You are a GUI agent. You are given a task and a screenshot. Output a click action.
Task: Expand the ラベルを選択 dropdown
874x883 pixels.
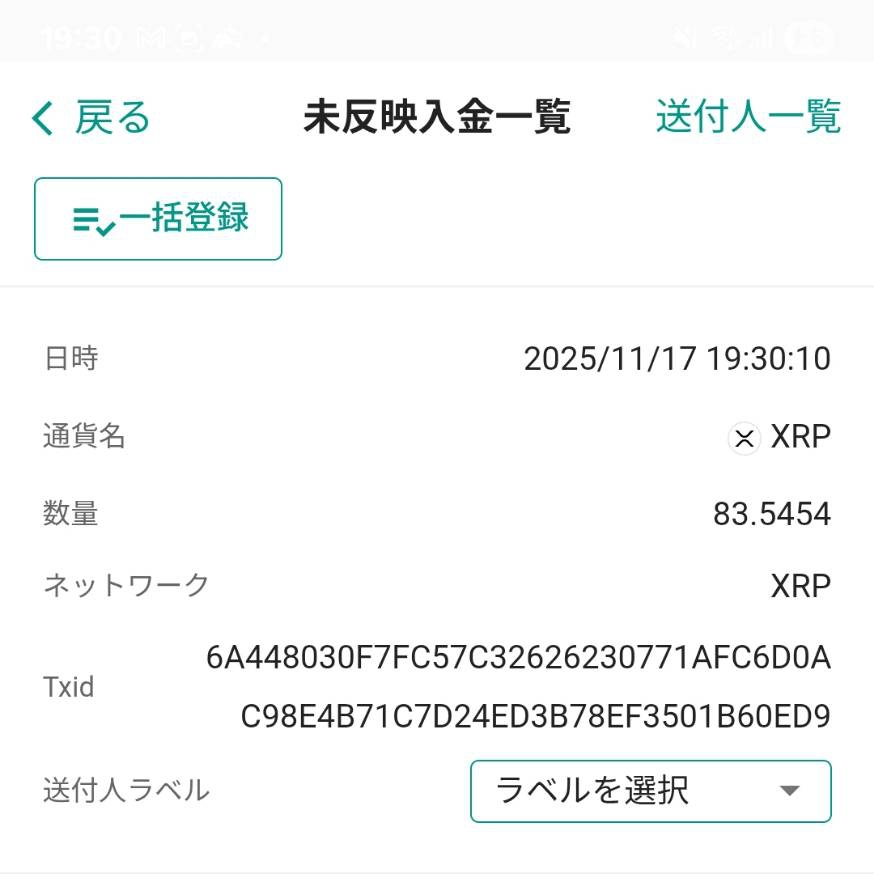[x=650, y=791]
